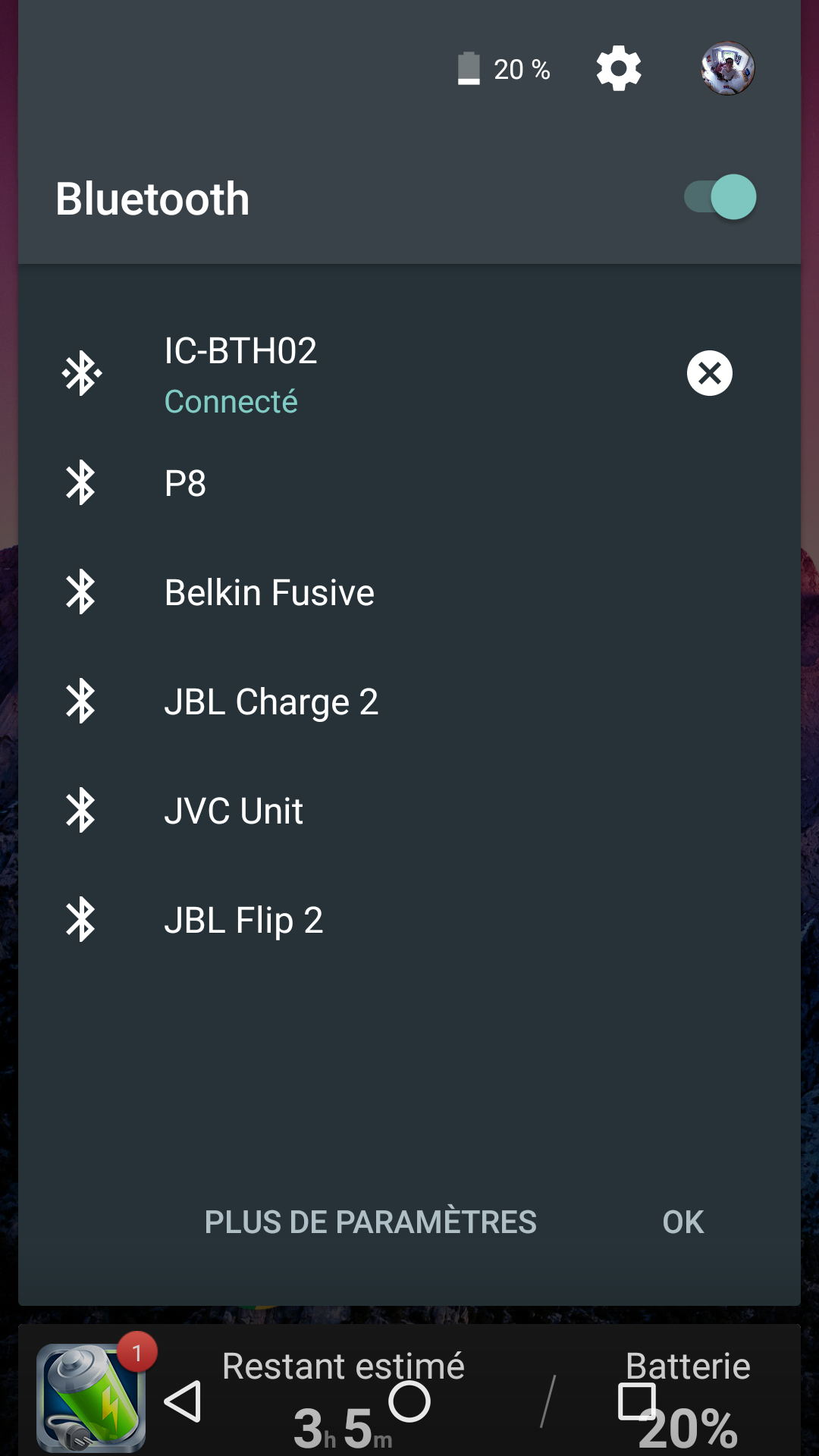Confirm with the OK button
The height and width of the screenshot is (1456, 819).
pos(683,1222)
